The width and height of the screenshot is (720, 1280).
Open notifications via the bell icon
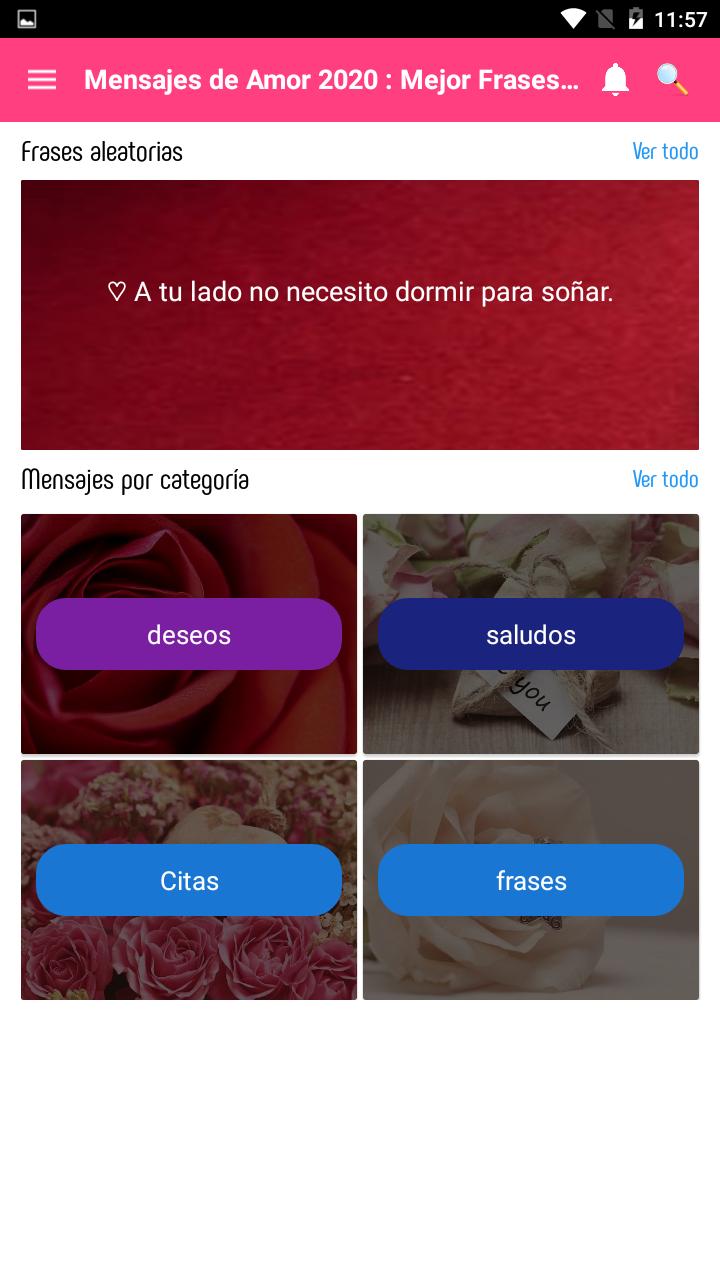614,79
